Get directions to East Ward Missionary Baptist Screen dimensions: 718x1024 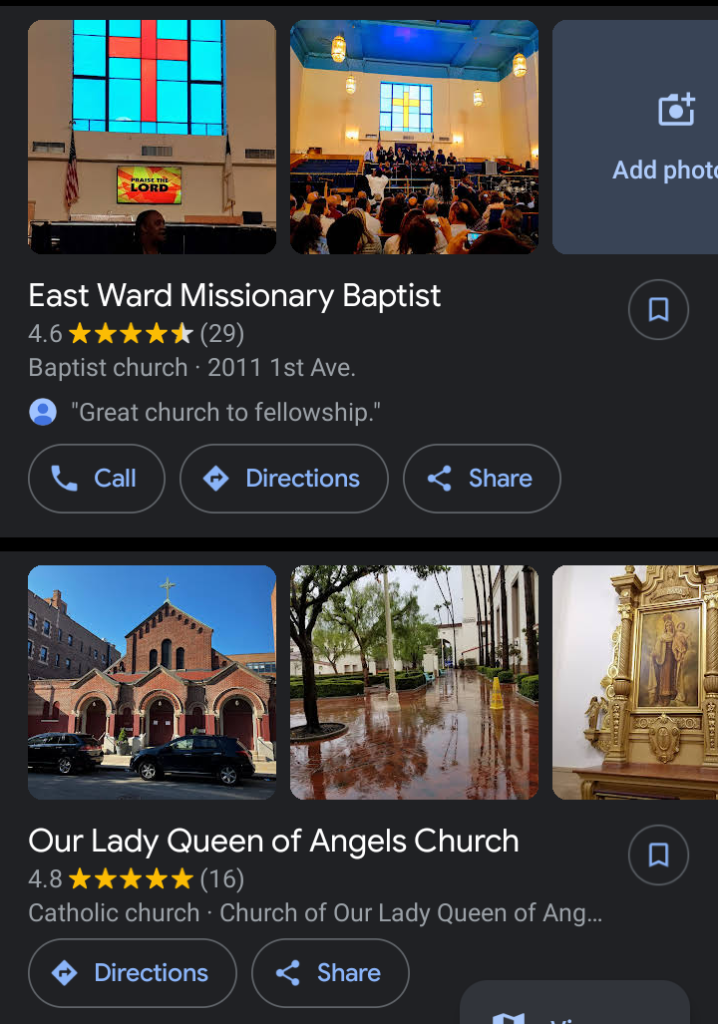point(284,478)
